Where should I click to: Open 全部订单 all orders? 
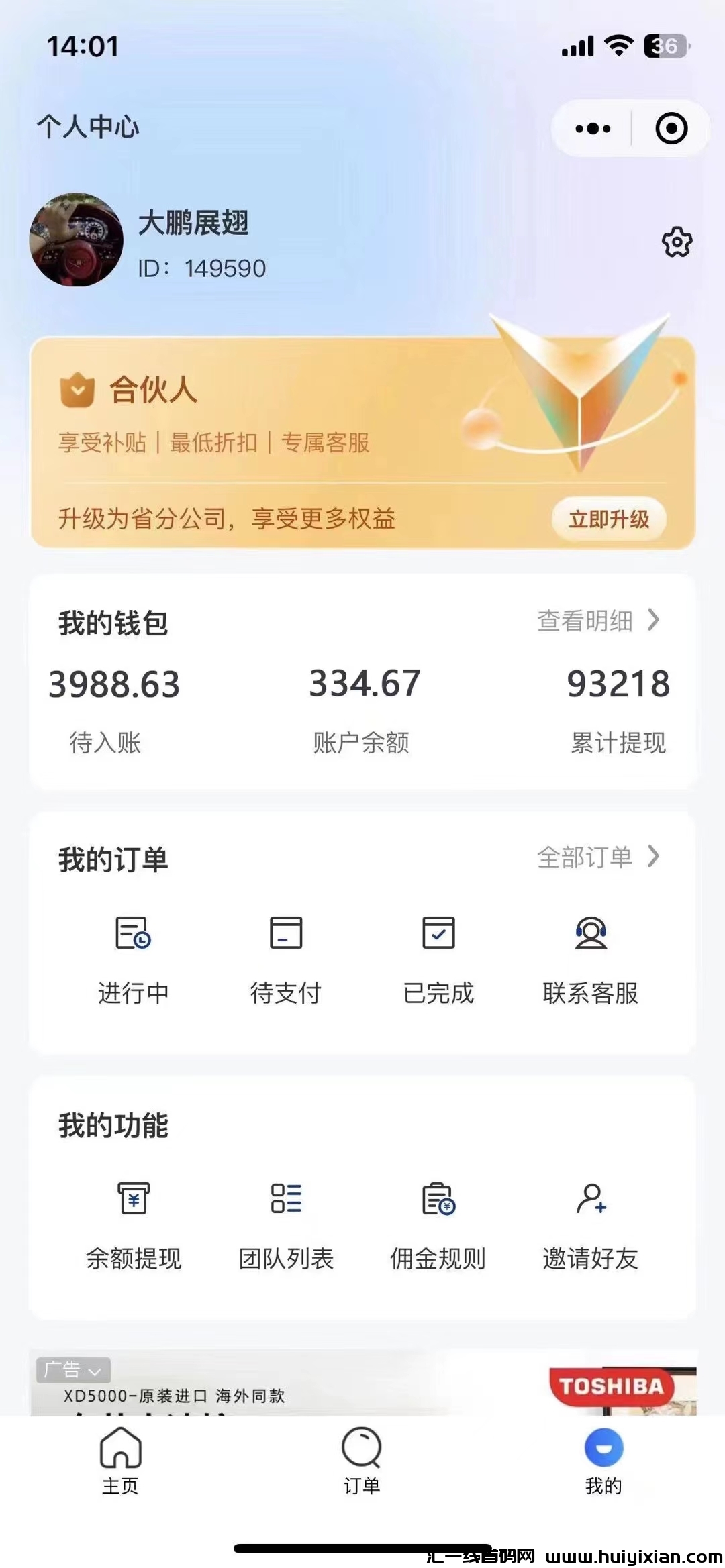(x=597, y=857)
